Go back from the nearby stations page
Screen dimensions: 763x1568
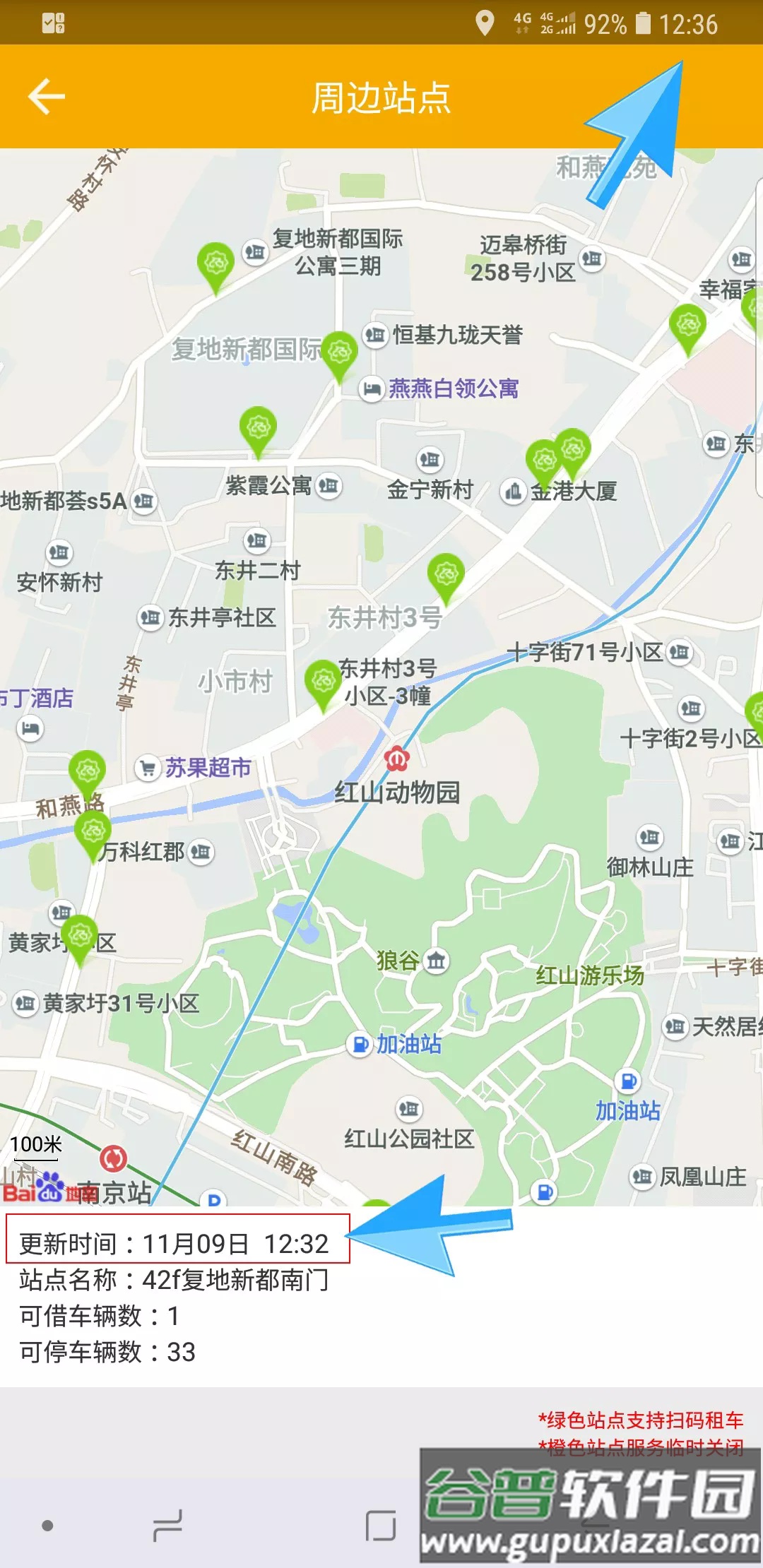tap(47, 96)
